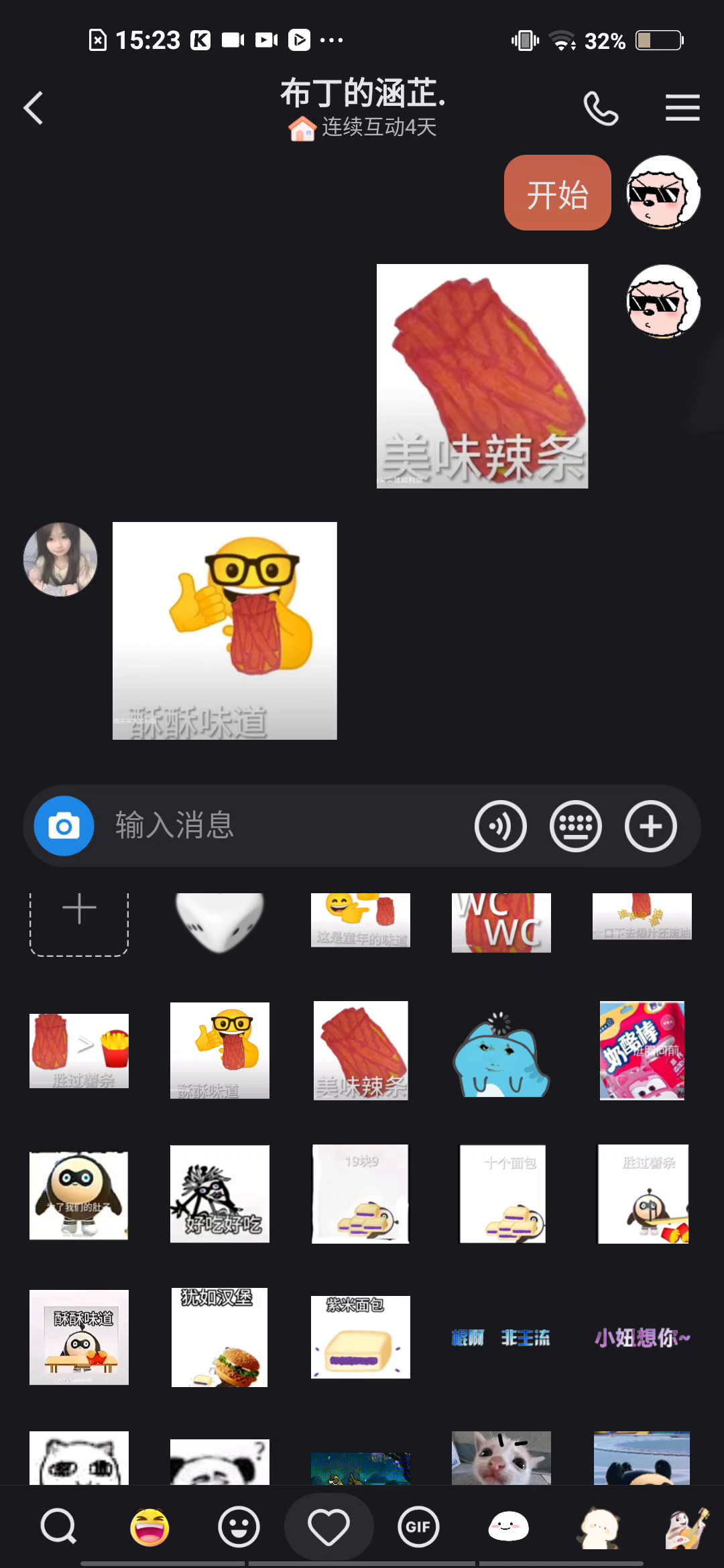Start a voice call with 布丁的涵芷
Image resolution: width=724 pixels, height=1568 pixels.
pyautogui.click(x=600, y=108)
